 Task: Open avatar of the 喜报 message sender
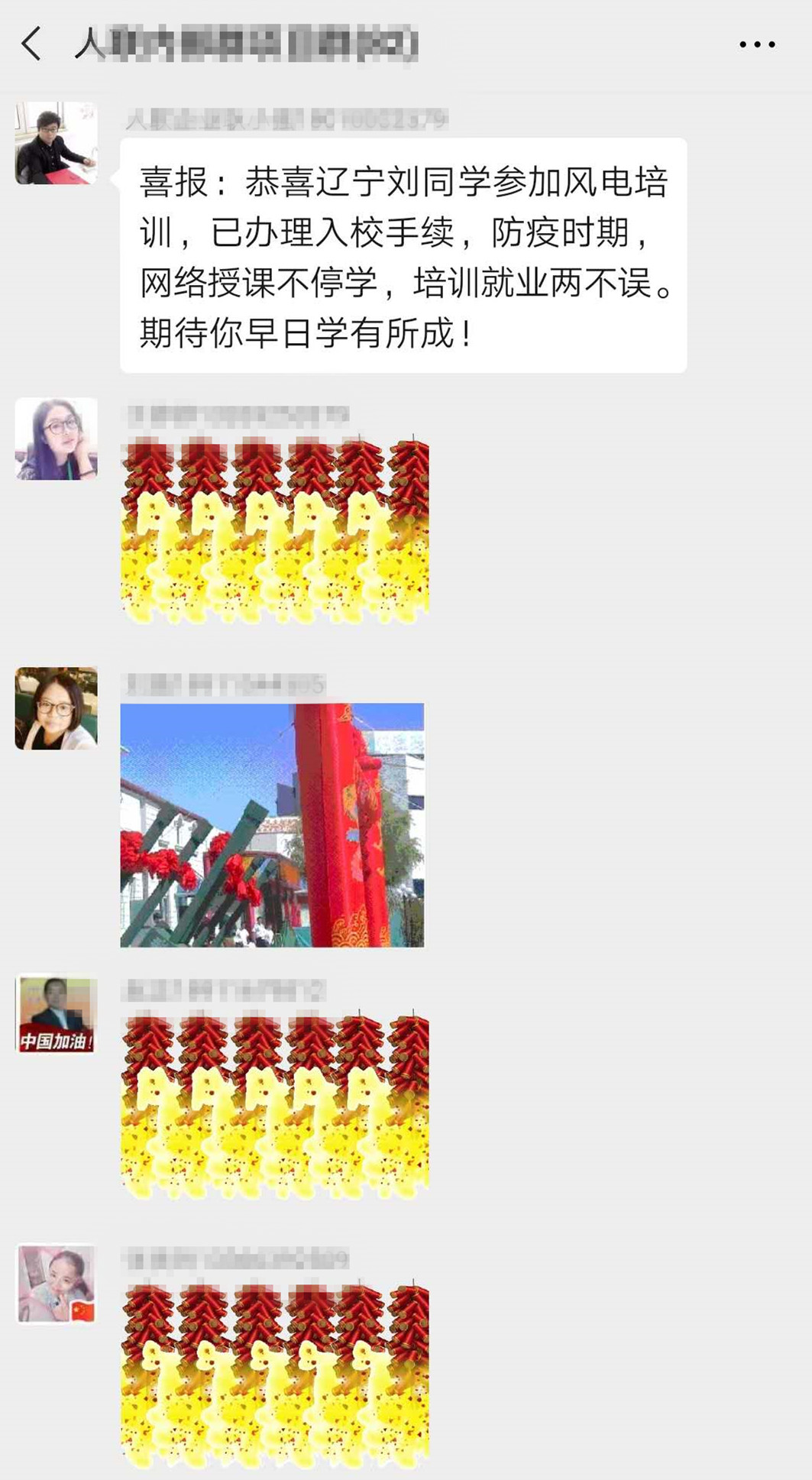57,143
